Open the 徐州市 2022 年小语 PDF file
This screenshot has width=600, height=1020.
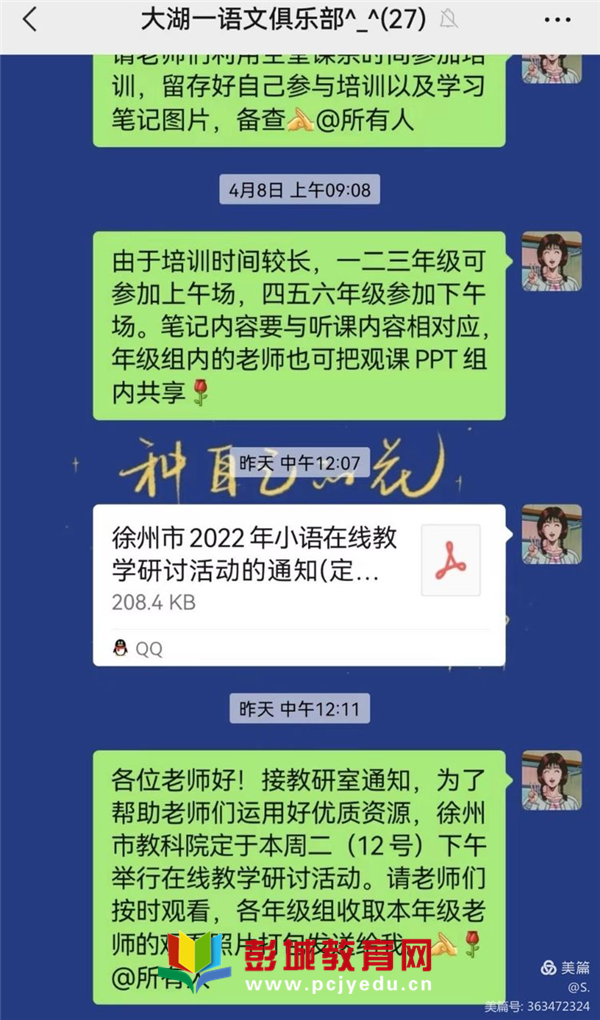pos(299,585)
